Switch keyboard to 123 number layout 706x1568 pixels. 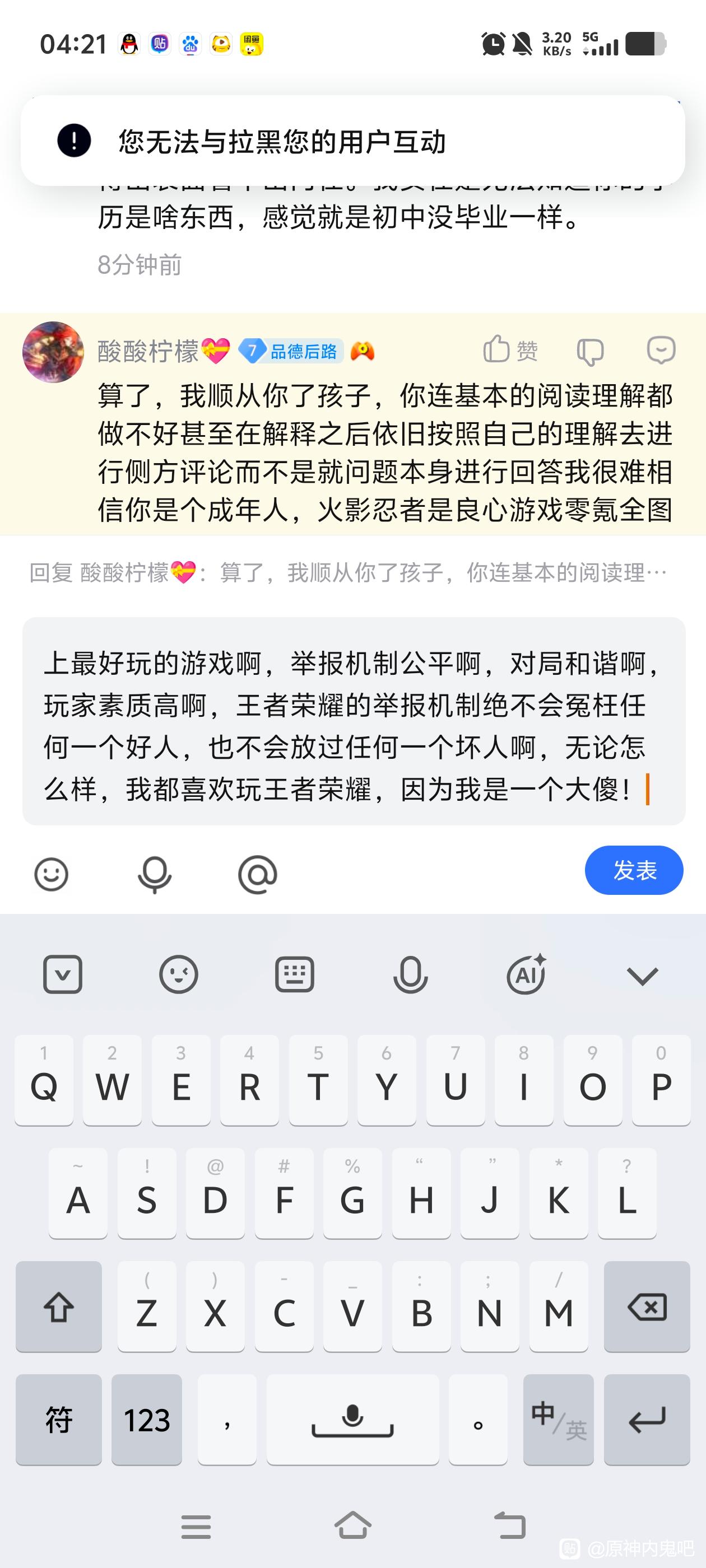coord(147,1420)
